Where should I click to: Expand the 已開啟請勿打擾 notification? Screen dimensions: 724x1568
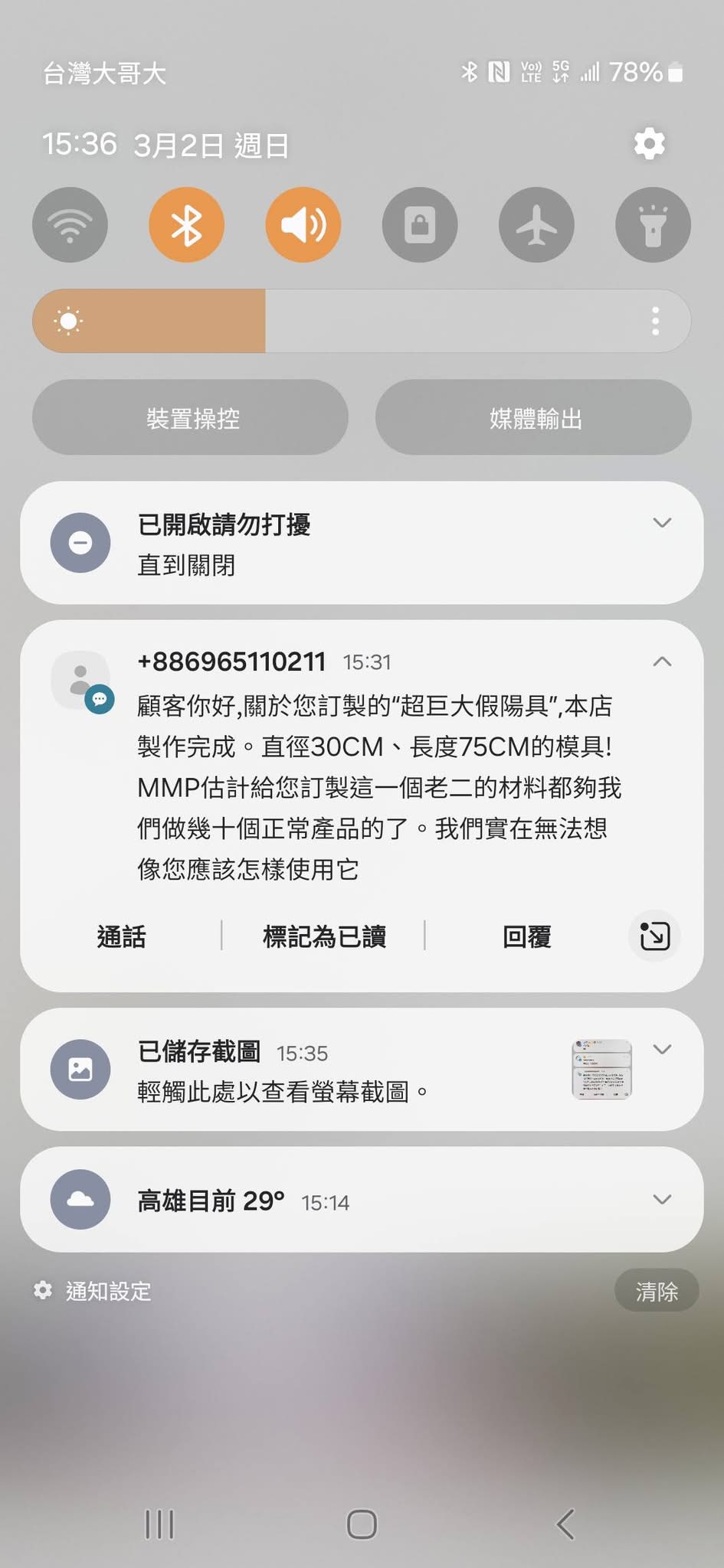coord(661,523)
